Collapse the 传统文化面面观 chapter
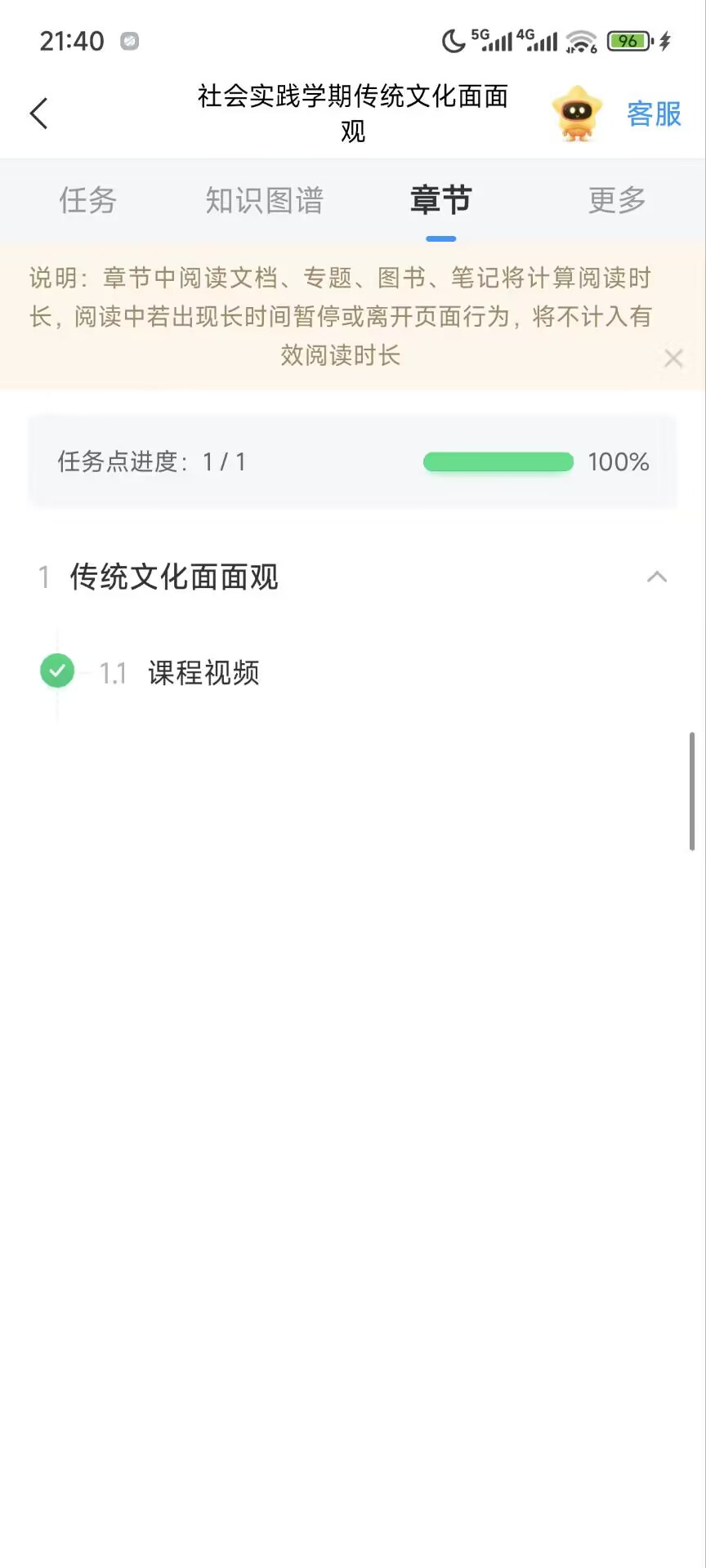 pyautogui.click(x=656, y=577)
